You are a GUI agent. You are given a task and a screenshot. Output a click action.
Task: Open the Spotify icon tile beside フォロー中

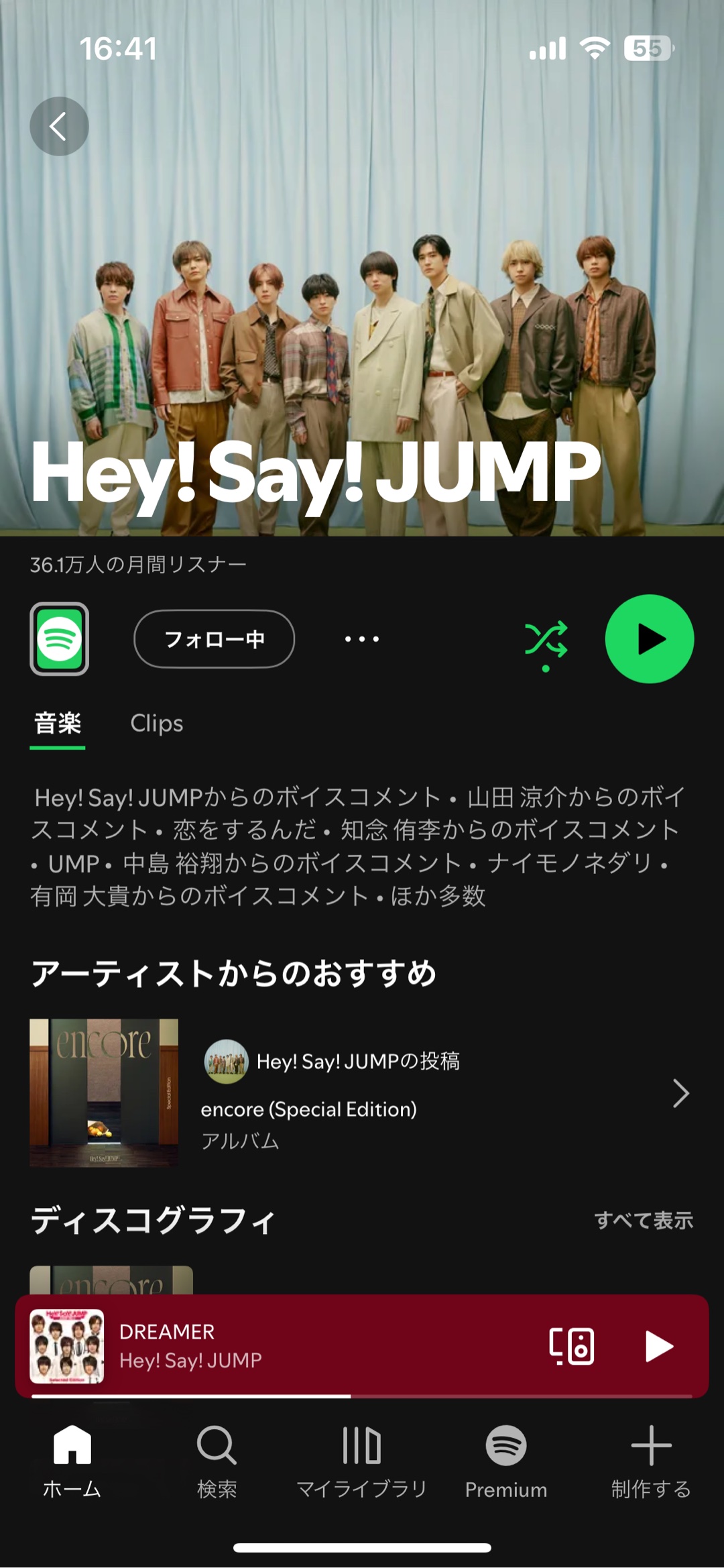tap(59, 638)
